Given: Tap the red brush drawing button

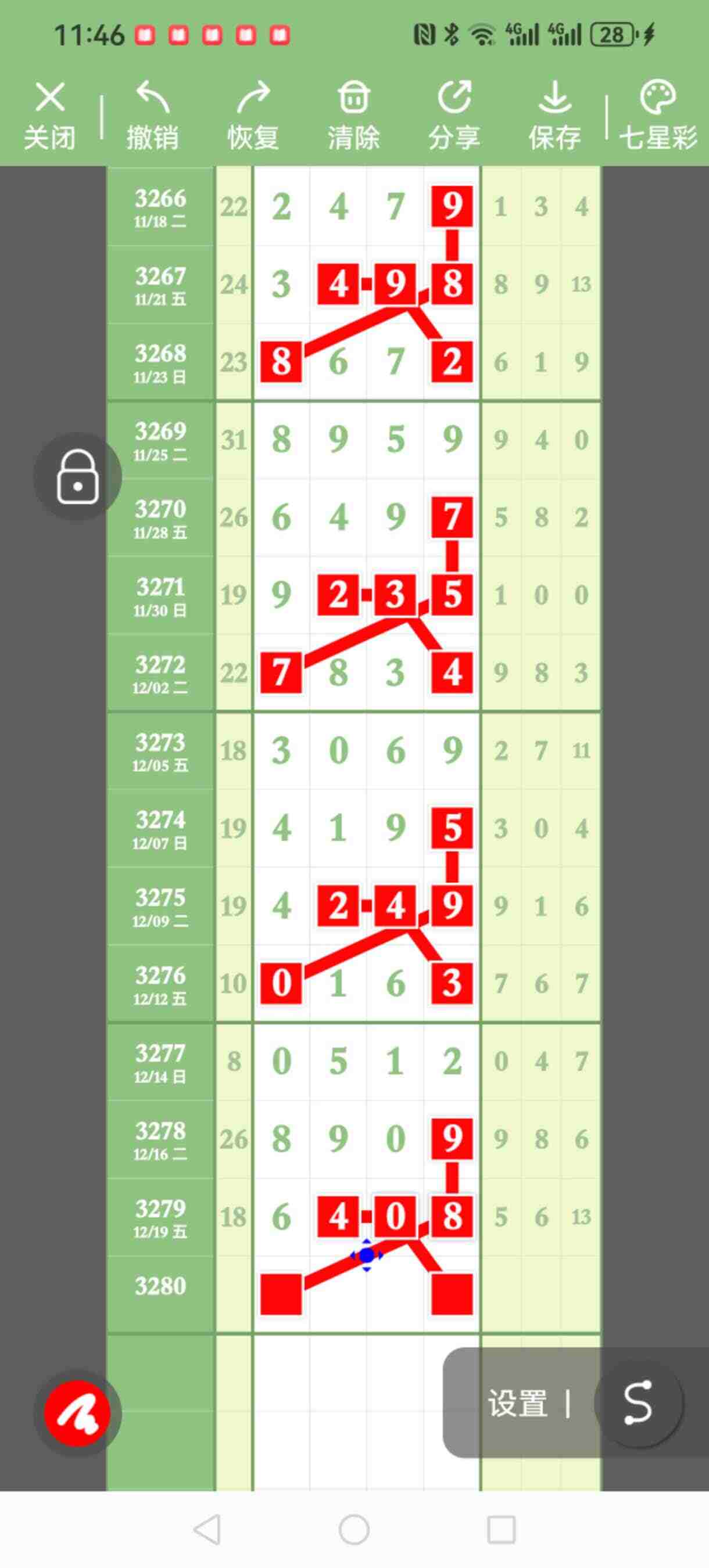Looking at the screenshot, I should click(77, 1414).
